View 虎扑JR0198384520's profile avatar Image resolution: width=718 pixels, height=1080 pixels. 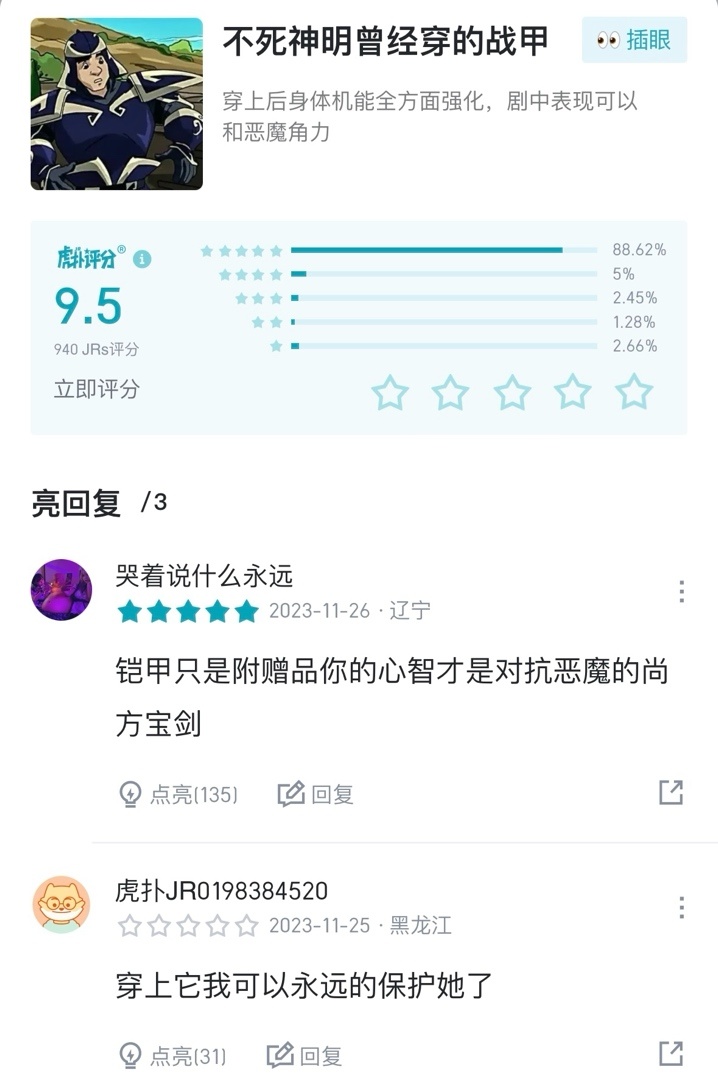coord(62,906)
